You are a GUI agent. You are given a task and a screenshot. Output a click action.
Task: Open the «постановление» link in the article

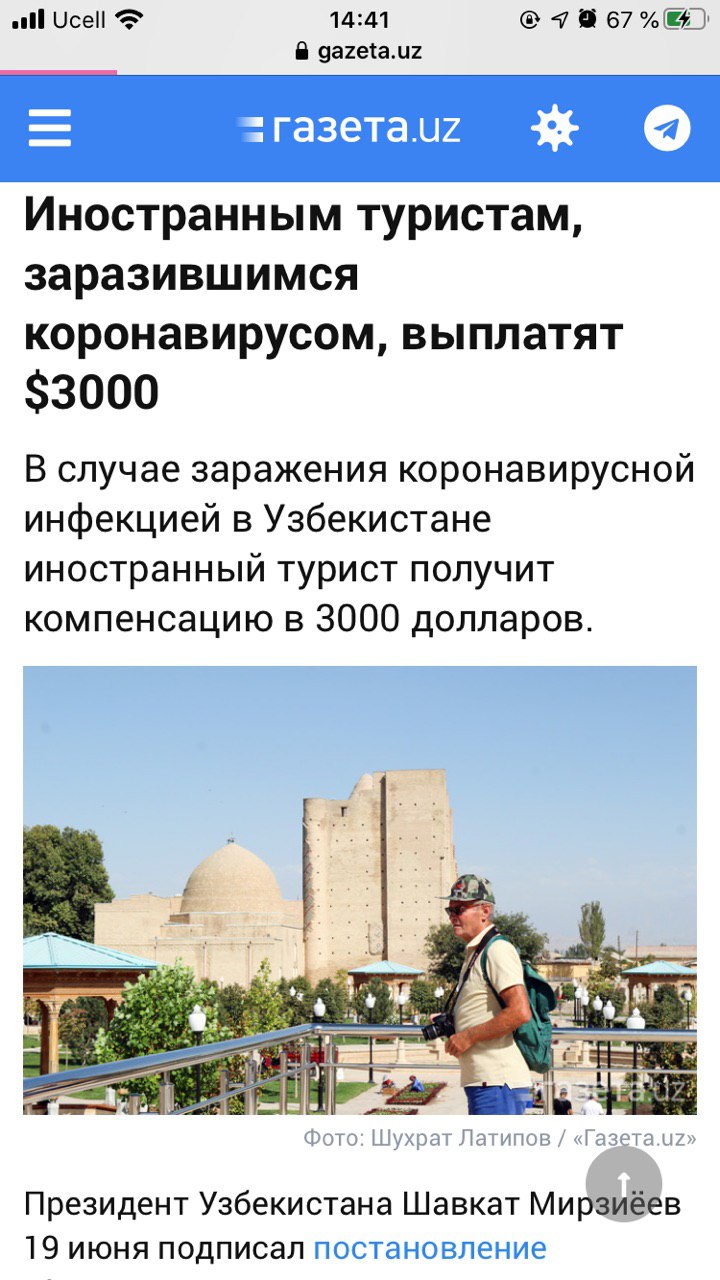[430, 1248]
